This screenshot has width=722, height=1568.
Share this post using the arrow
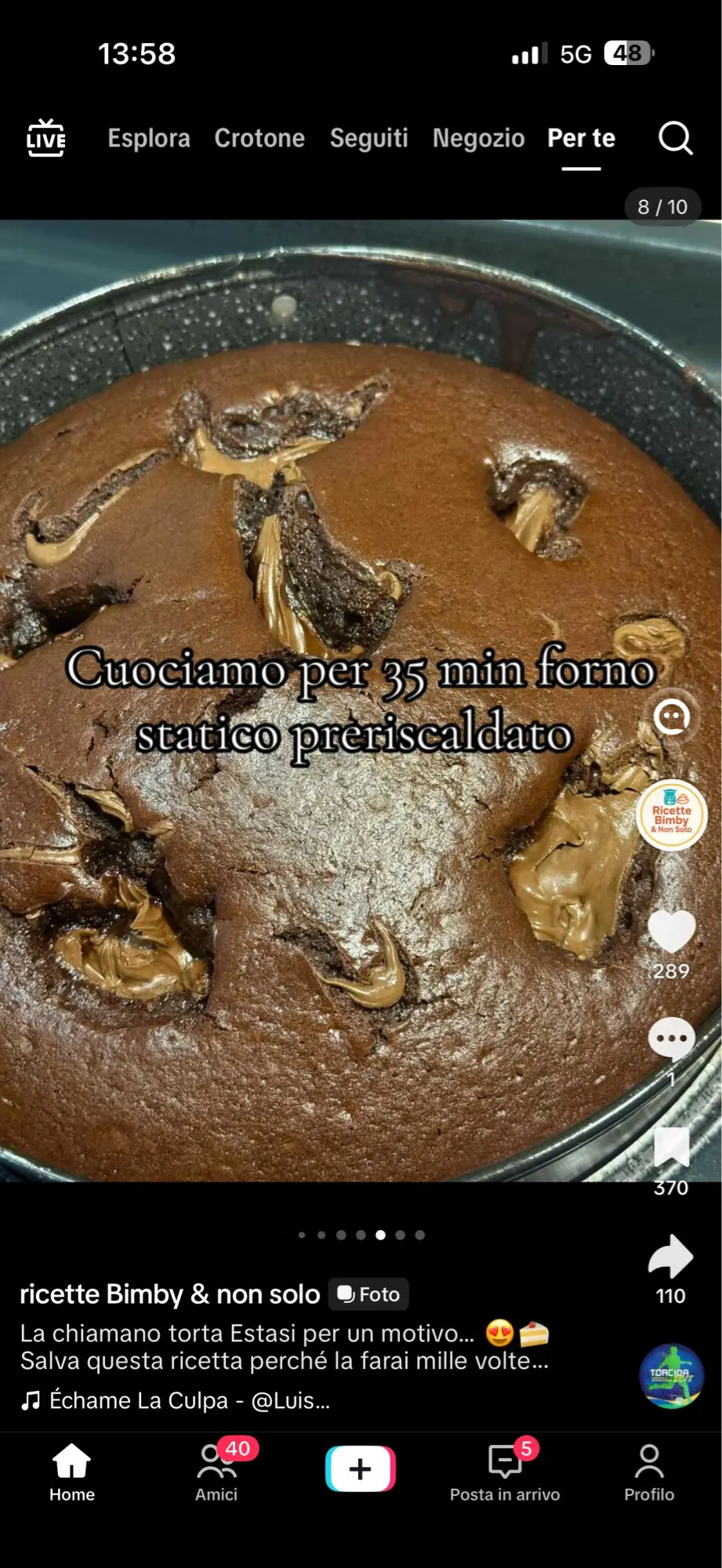[671, 1257]
